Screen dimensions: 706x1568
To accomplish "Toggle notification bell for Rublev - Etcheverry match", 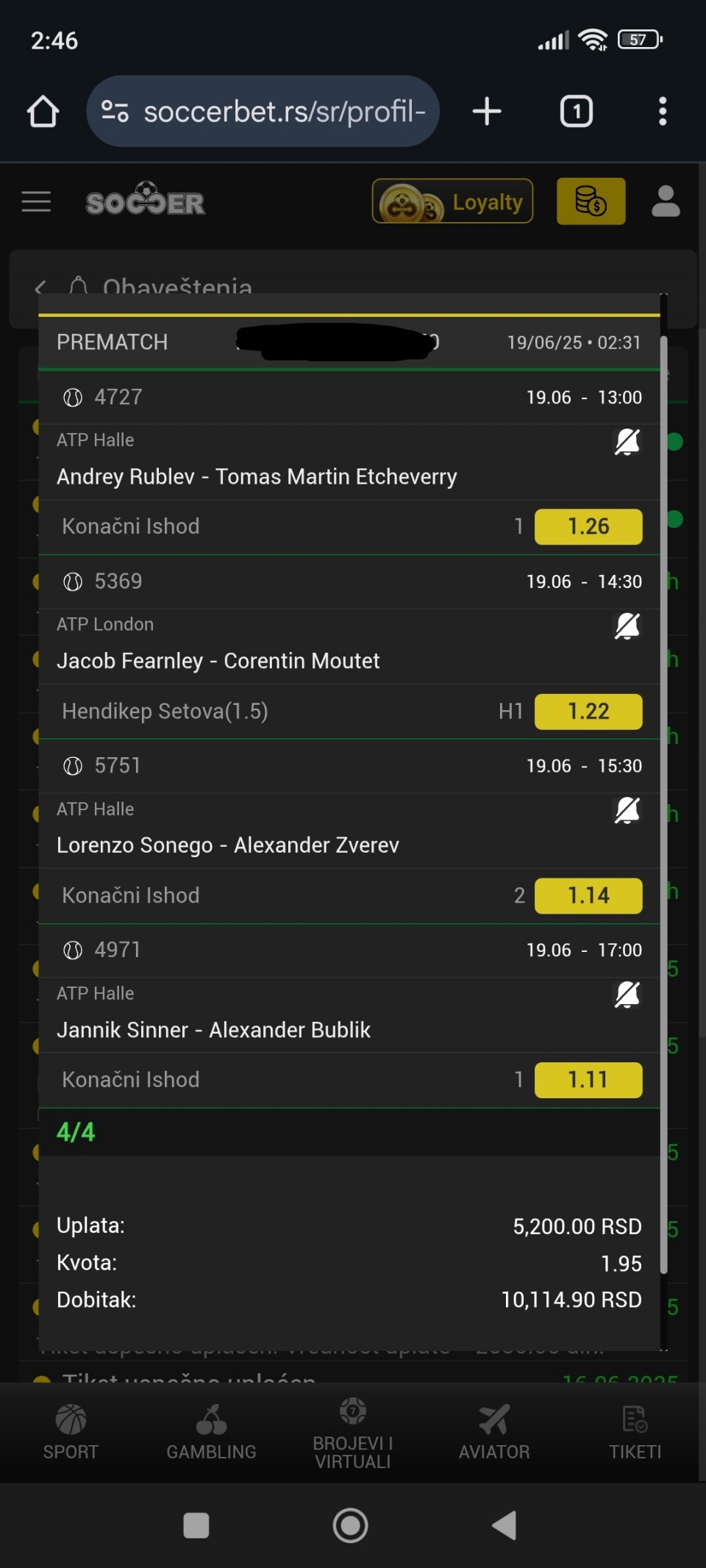I will [627, 442].
